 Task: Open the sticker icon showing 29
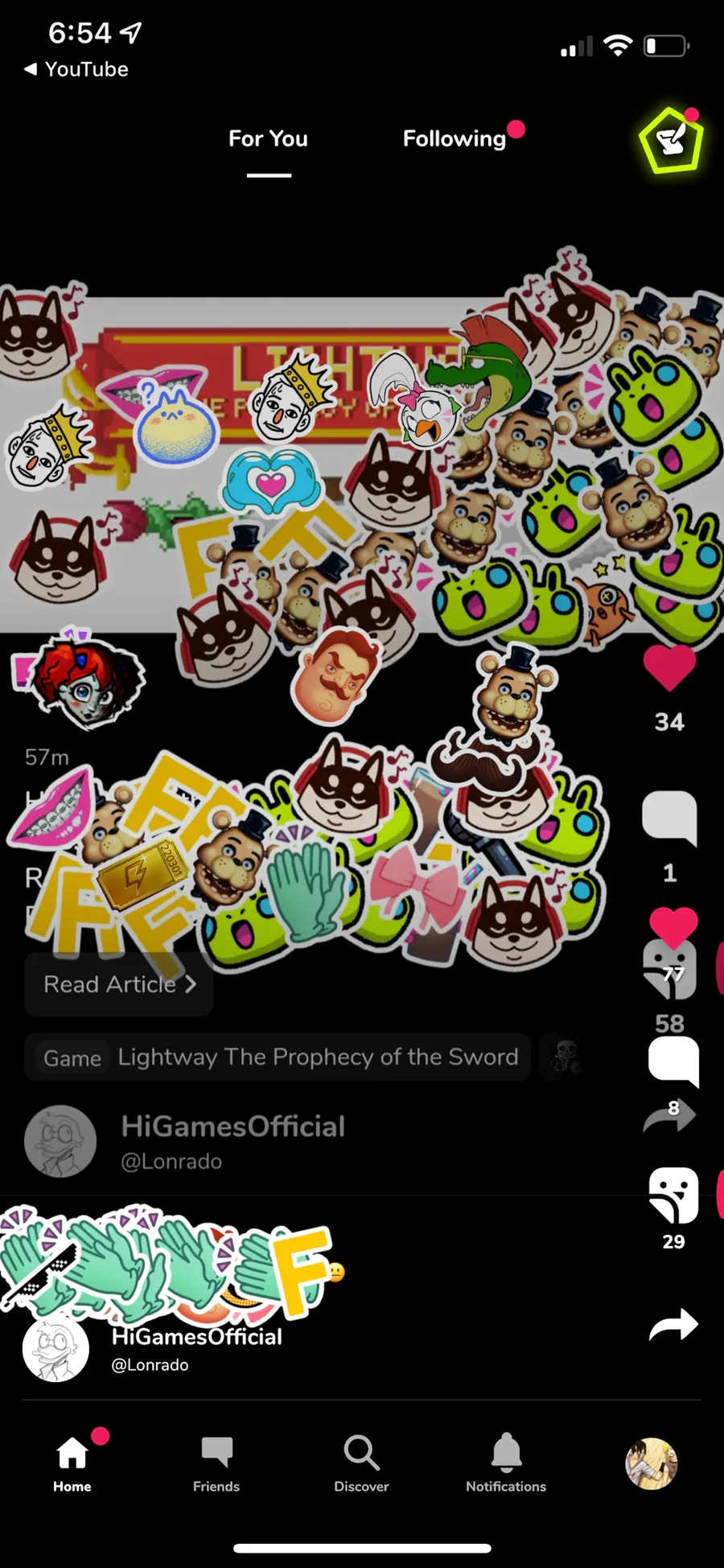673,1195
